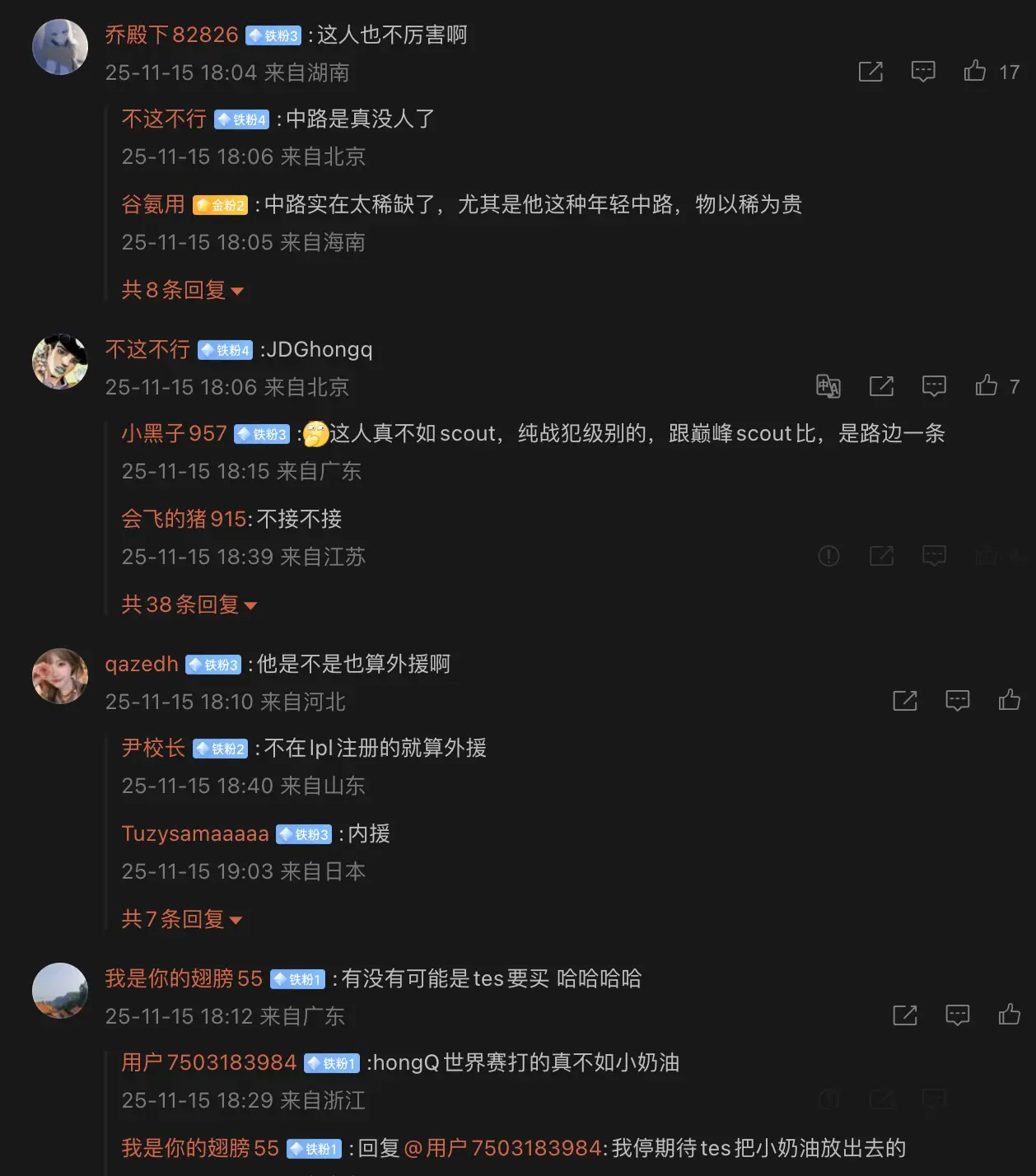1036x1176 pixels.
Task: Expand the 共7条回复 replies
Action: click(181, 919)
